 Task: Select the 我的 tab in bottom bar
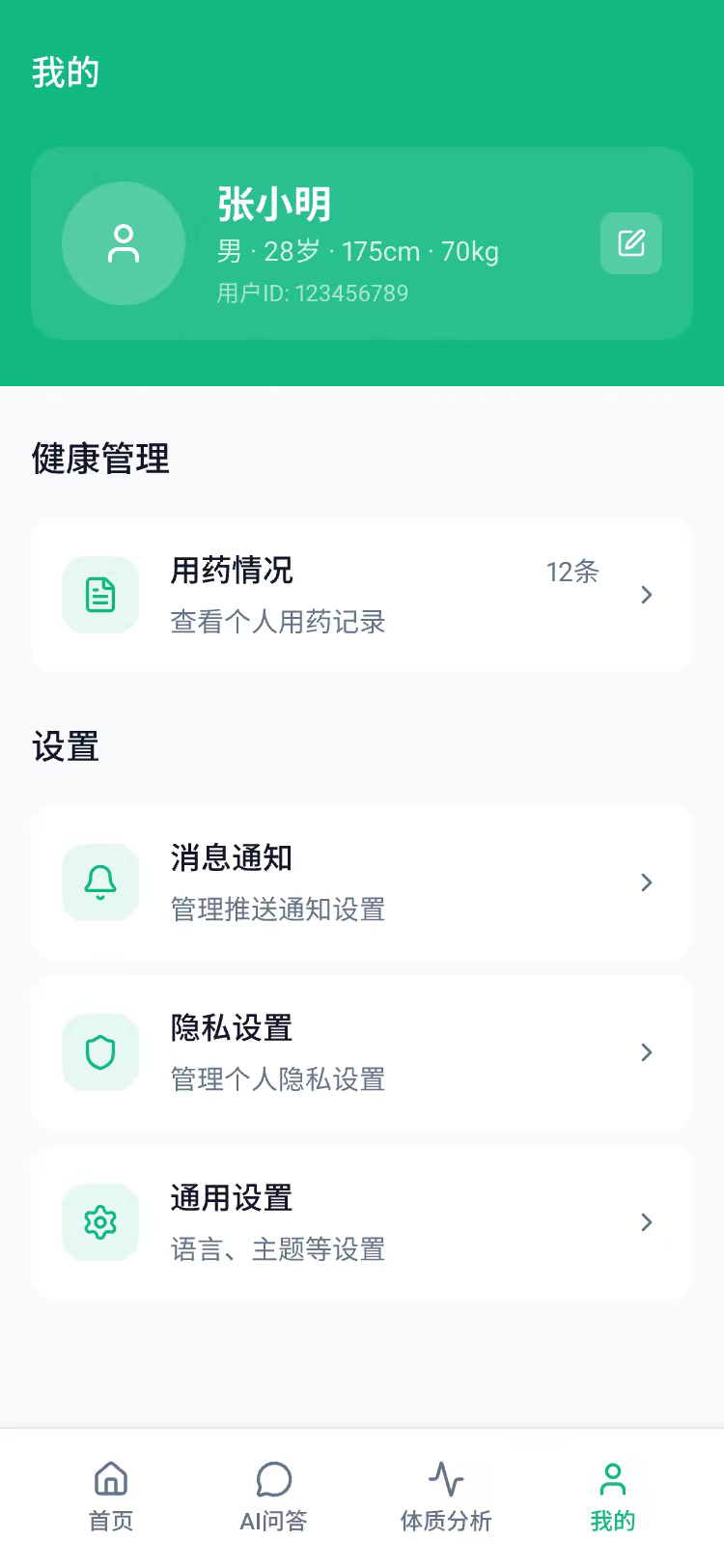point(613,1496)
